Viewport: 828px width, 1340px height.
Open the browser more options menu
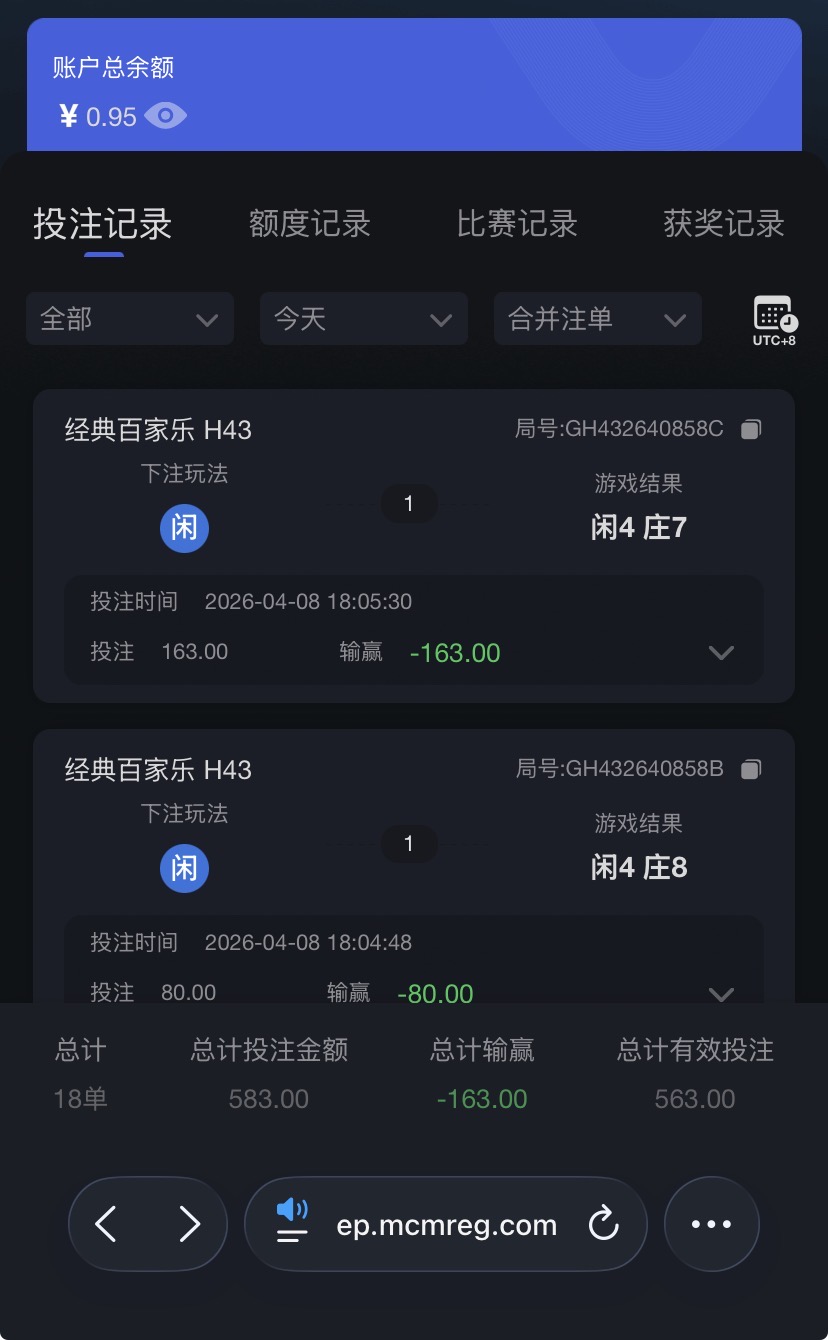coord(711,1224)
